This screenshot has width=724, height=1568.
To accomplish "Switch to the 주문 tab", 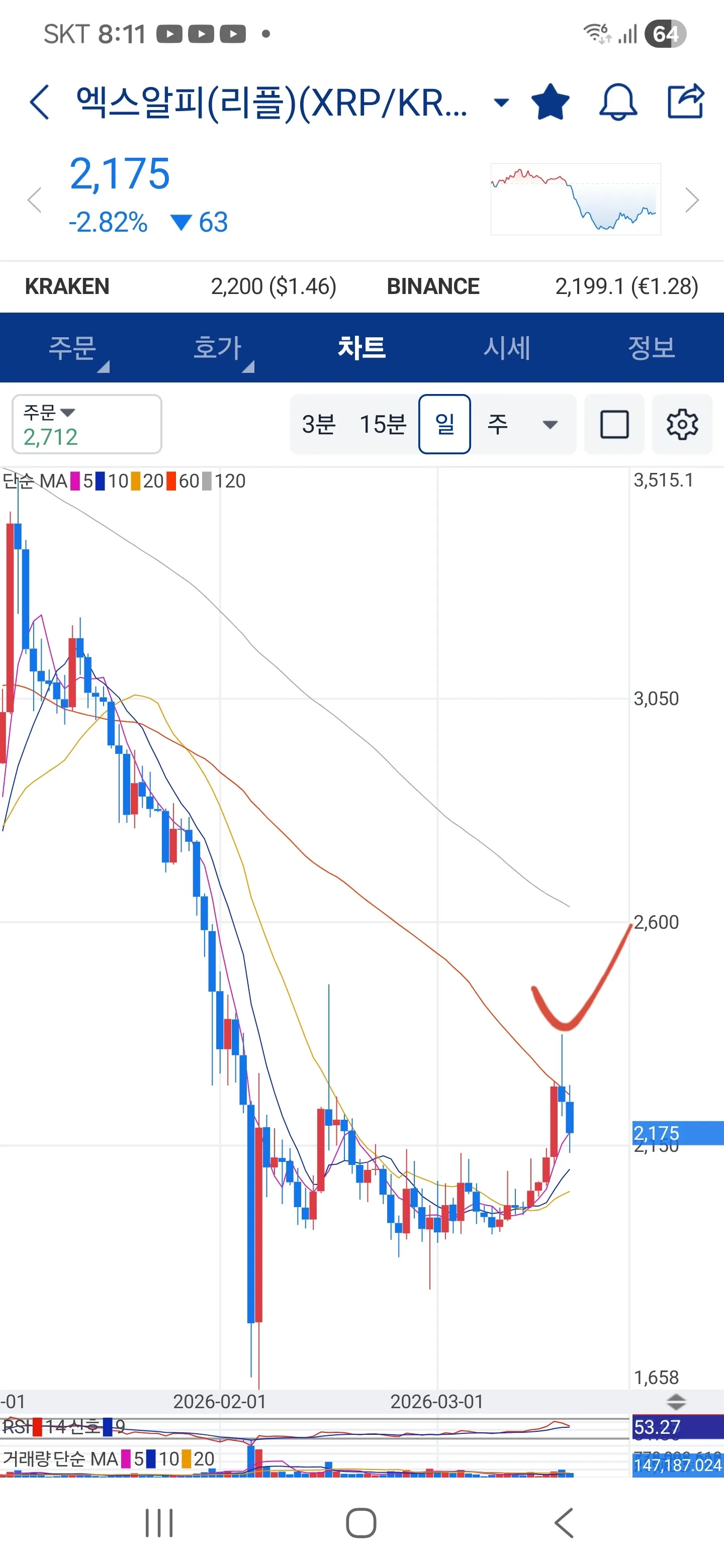I will tap(72, 348).
